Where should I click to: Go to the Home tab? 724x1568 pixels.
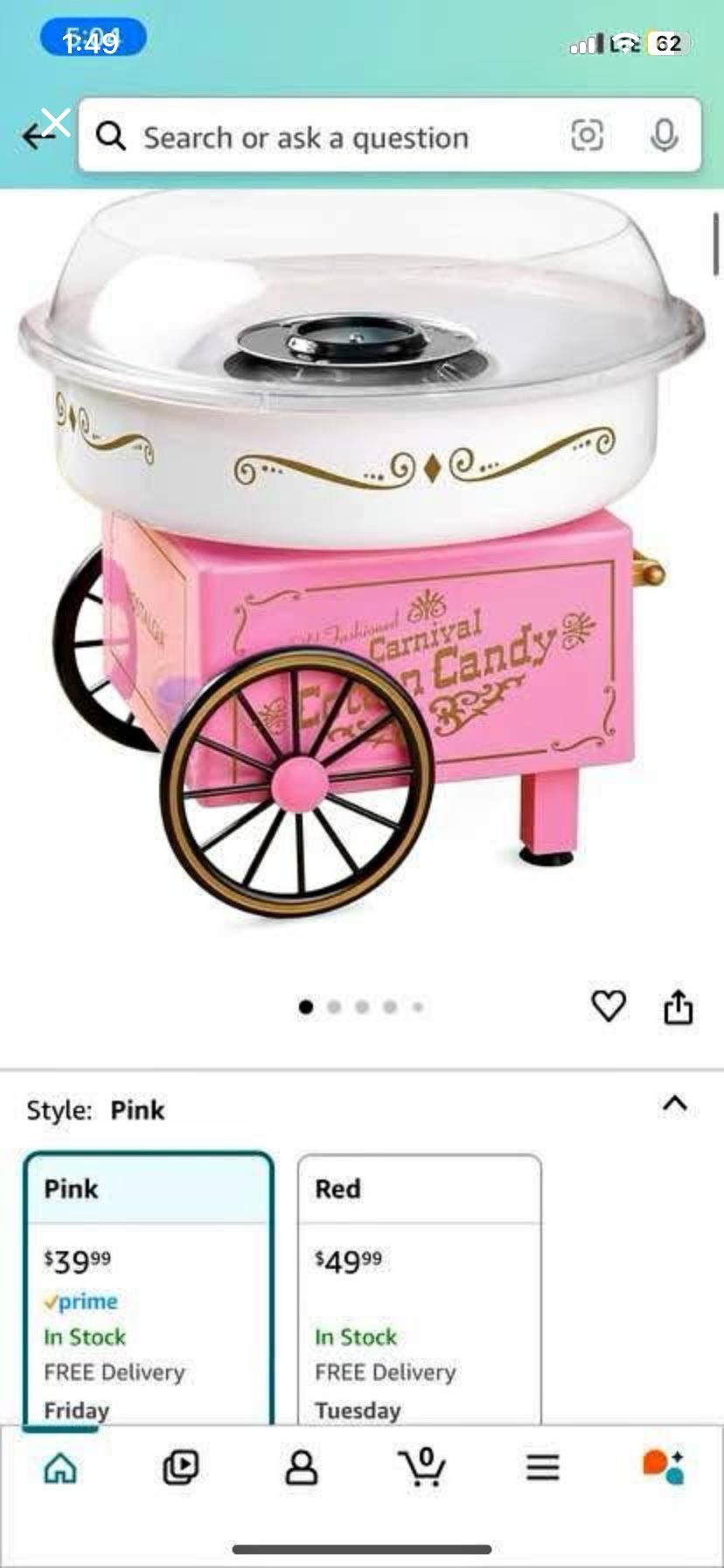(x=60, y=1467)
